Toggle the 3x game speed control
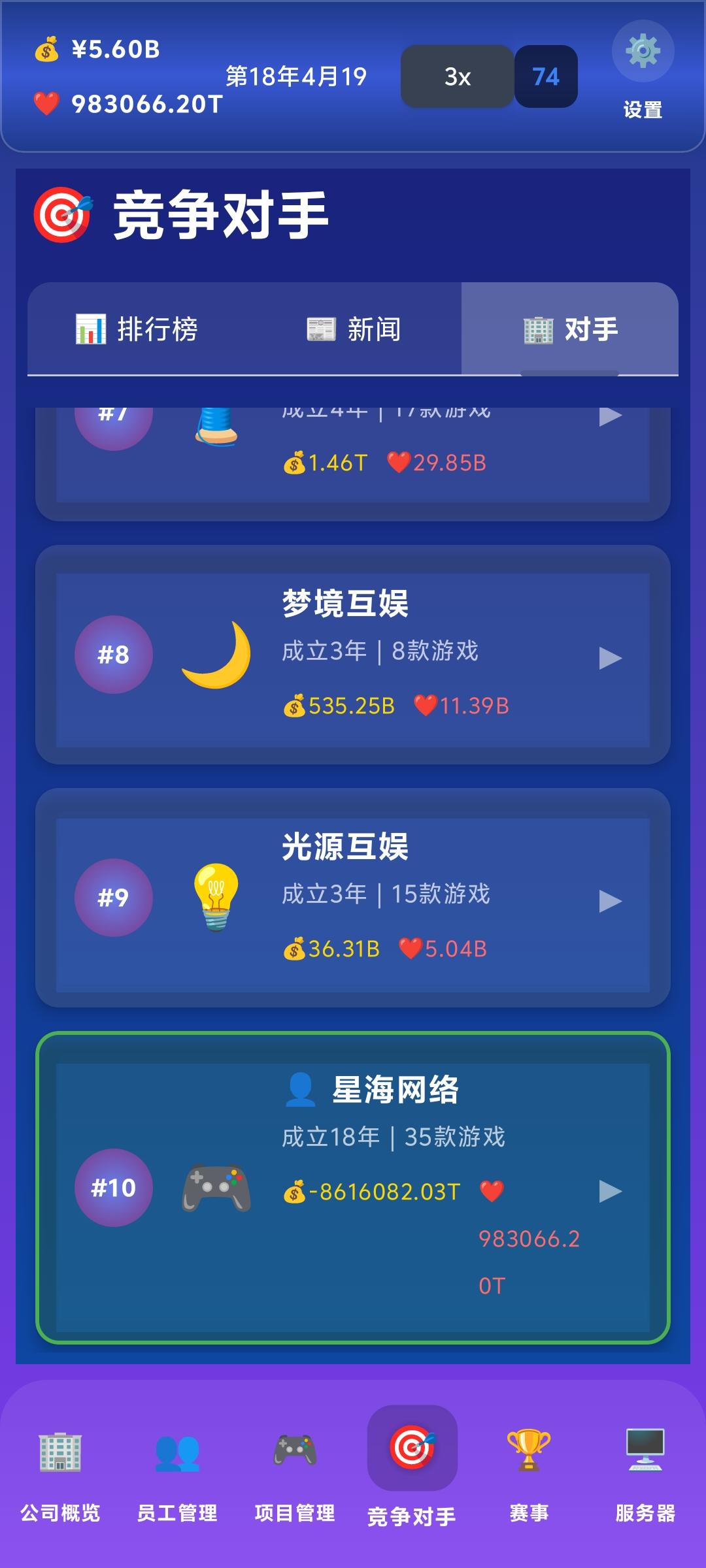The width and height of the screenshot is (706, 1568). [x=458, y=77]
